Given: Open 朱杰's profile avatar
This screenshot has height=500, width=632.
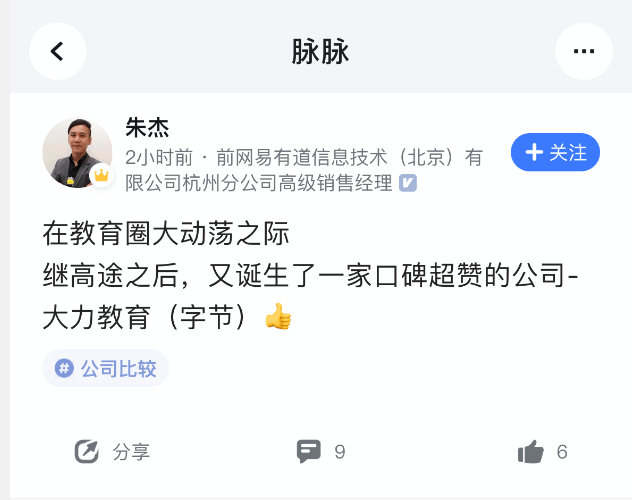Looking at the screenshot, I should 77,152.
